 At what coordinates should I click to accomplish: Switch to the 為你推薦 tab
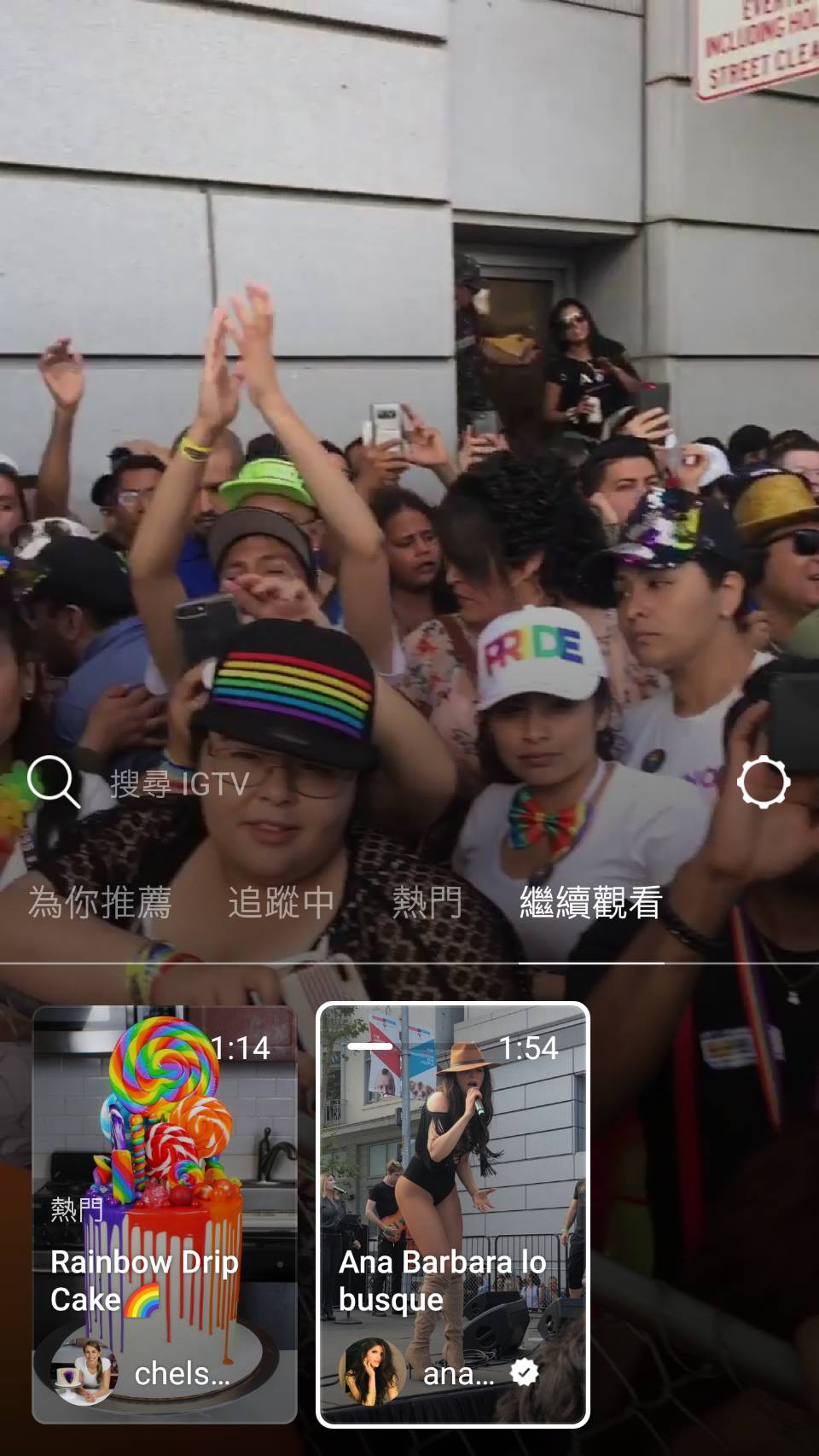(x=100, y=902)
